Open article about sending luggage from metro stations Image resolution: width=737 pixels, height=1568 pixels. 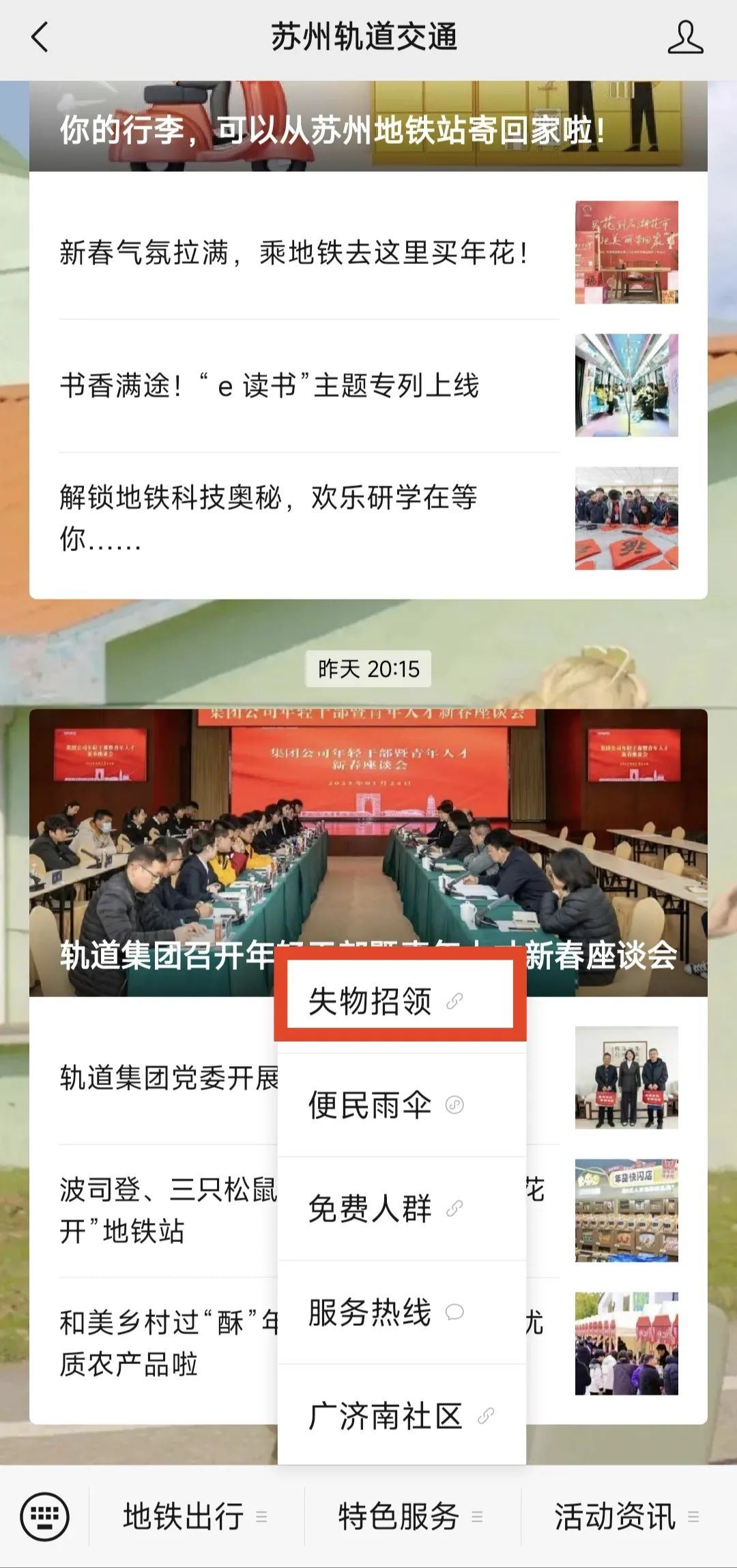(x=368, y=128)
